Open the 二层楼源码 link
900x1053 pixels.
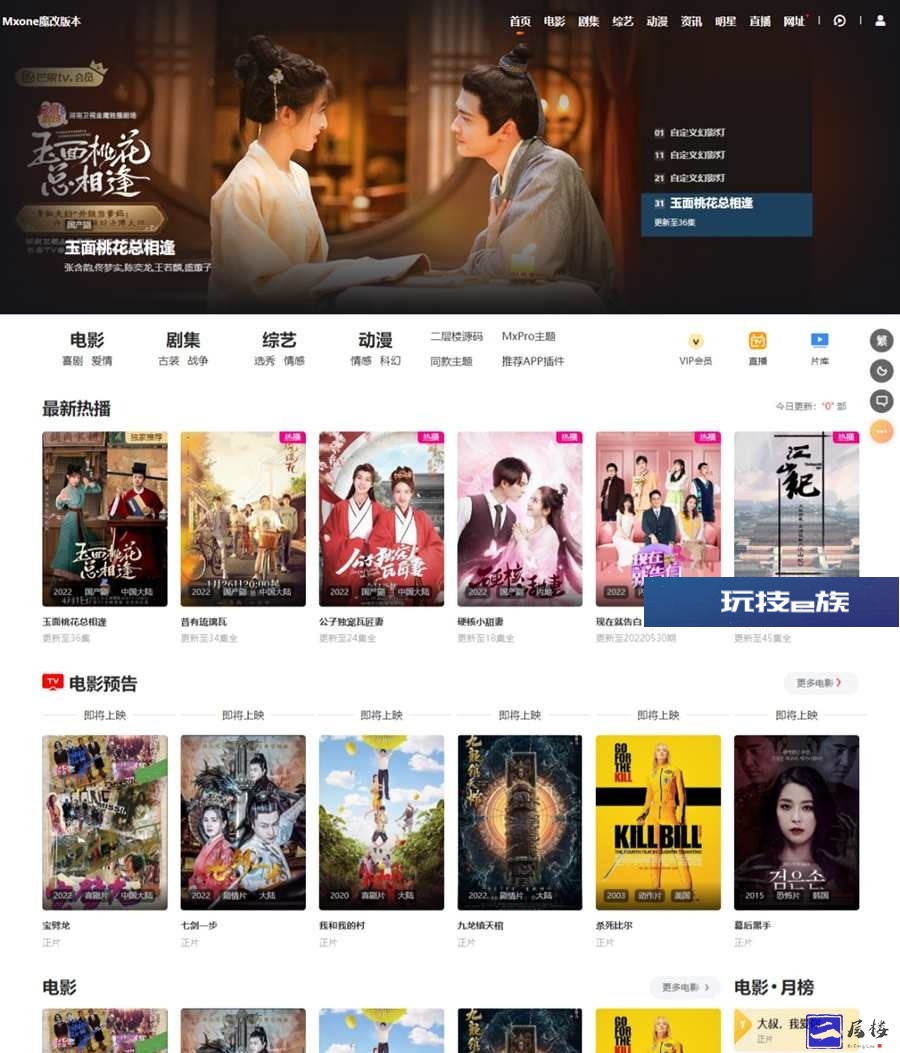(456, 337)
